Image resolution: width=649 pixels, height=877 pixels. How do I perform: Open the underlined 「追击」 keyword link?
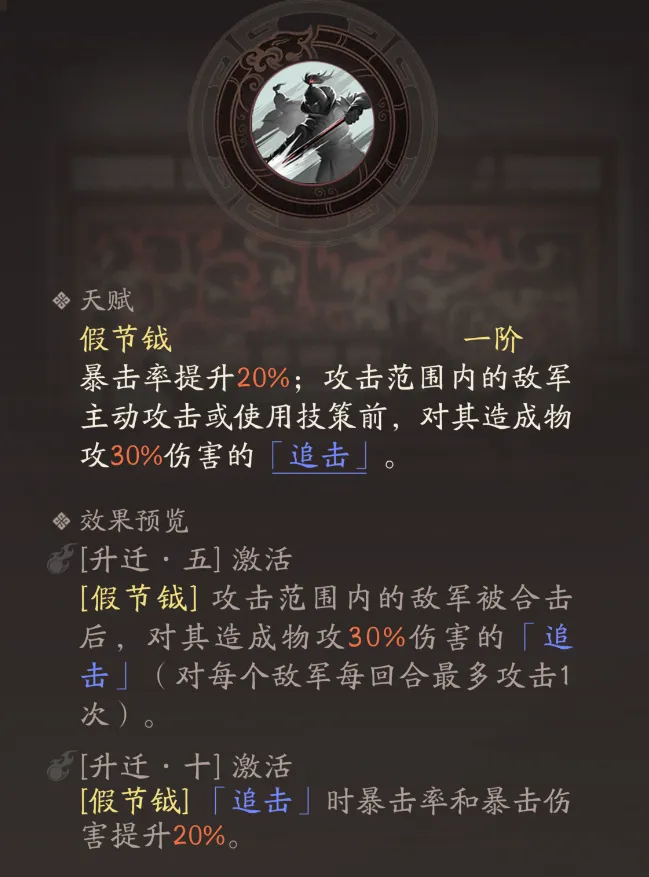point(320,457)
